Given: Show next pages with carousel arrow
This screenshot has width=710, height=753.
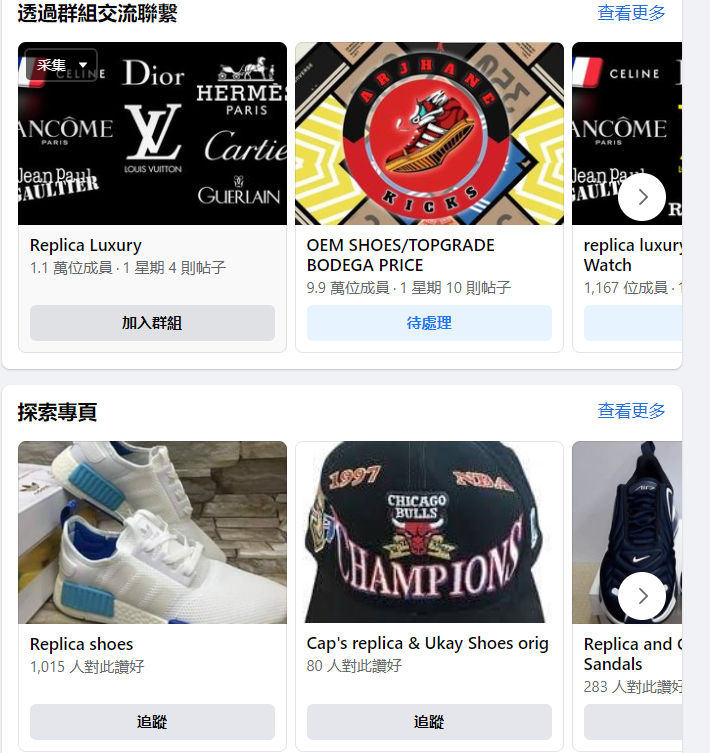Looking at the screenshot, I should tap(642, 596).
